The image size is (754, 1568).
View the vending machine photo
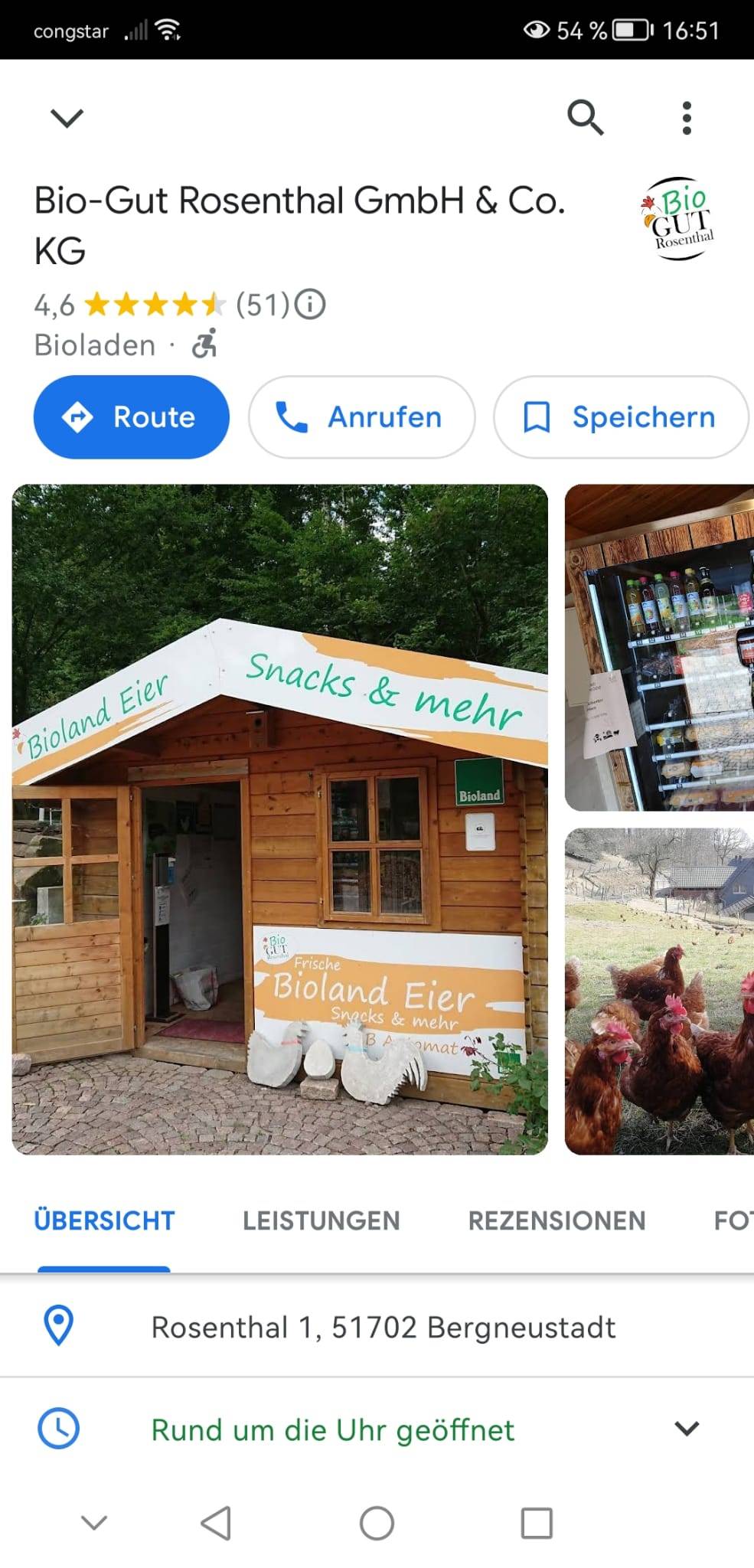(x=659, y=648)
